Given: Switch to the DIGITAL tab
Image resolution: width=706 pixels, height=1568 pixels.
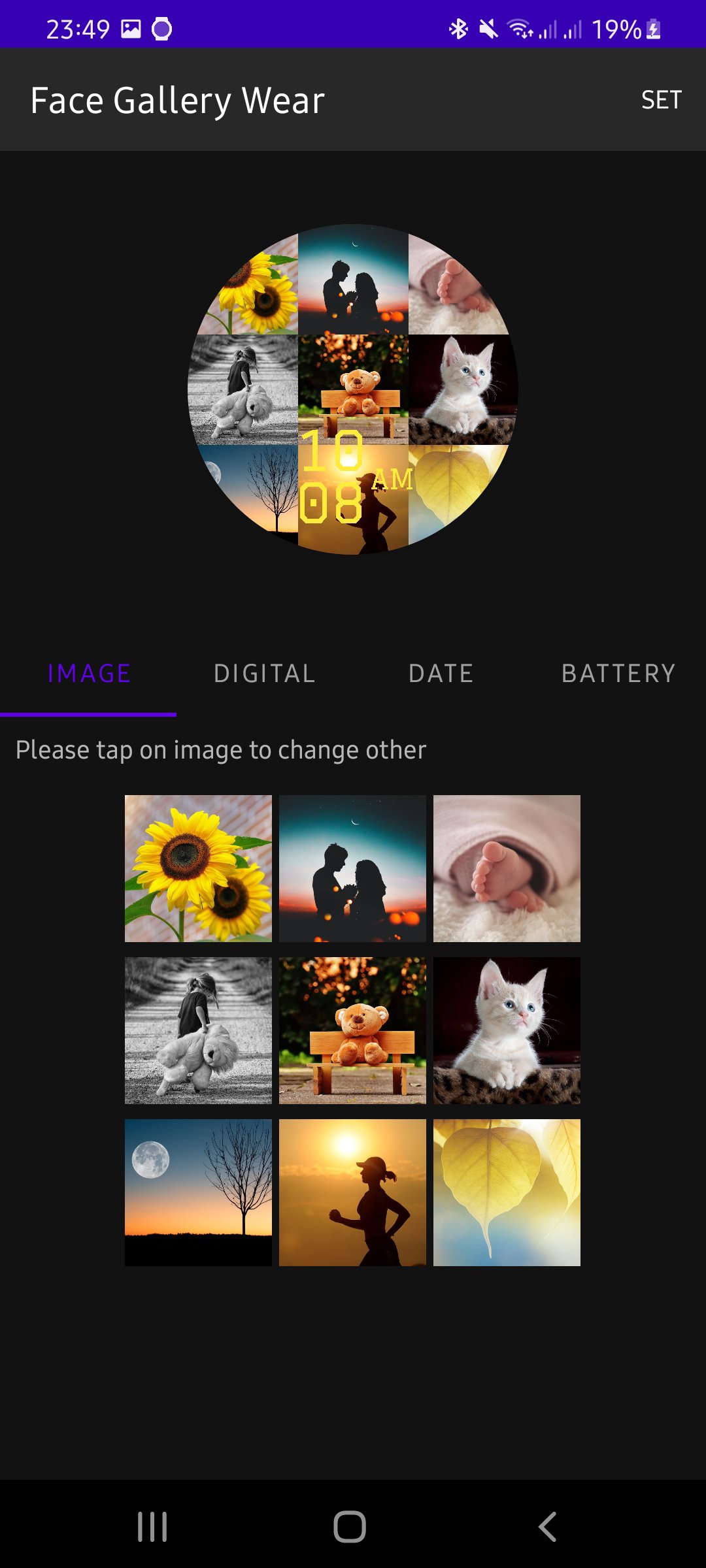Looking at the screenshot, I should click(265, 674).
